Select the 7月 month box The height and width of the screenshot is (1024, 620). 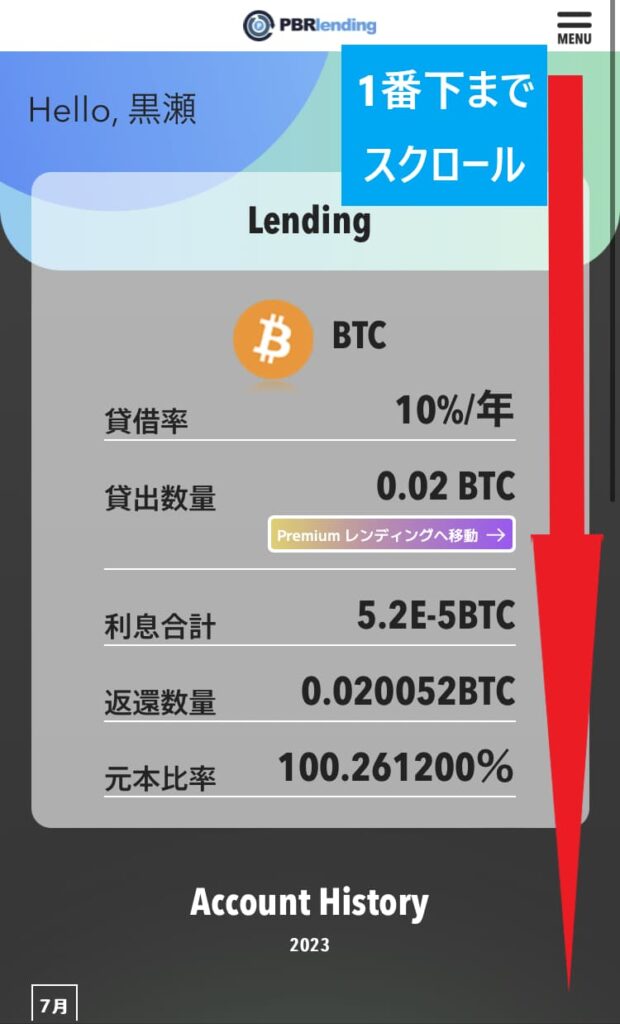[54, 1004]
